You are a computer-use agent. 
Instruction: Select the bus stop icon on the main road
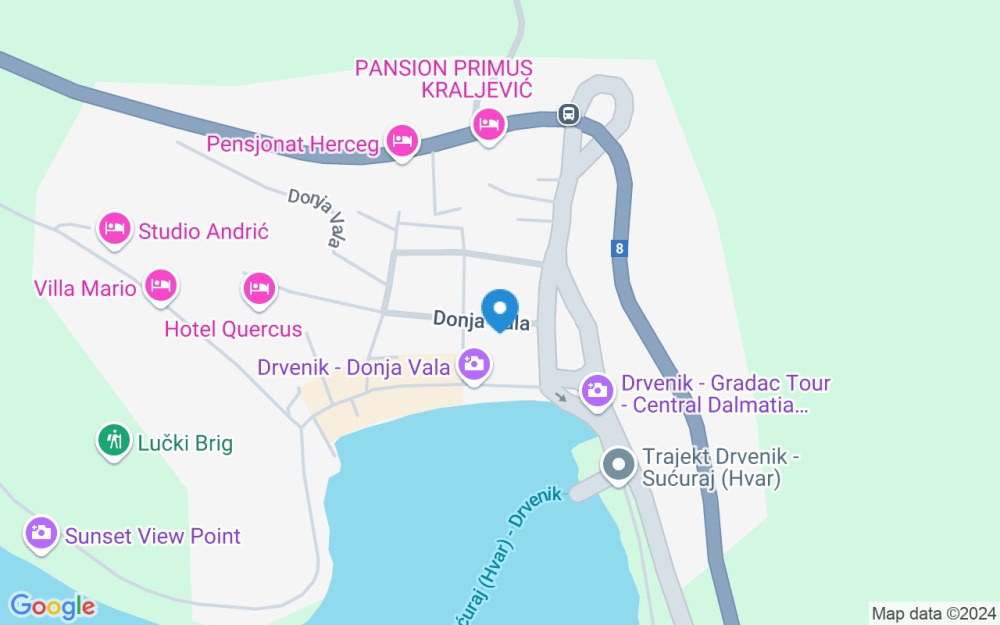(x=568, y=114)
